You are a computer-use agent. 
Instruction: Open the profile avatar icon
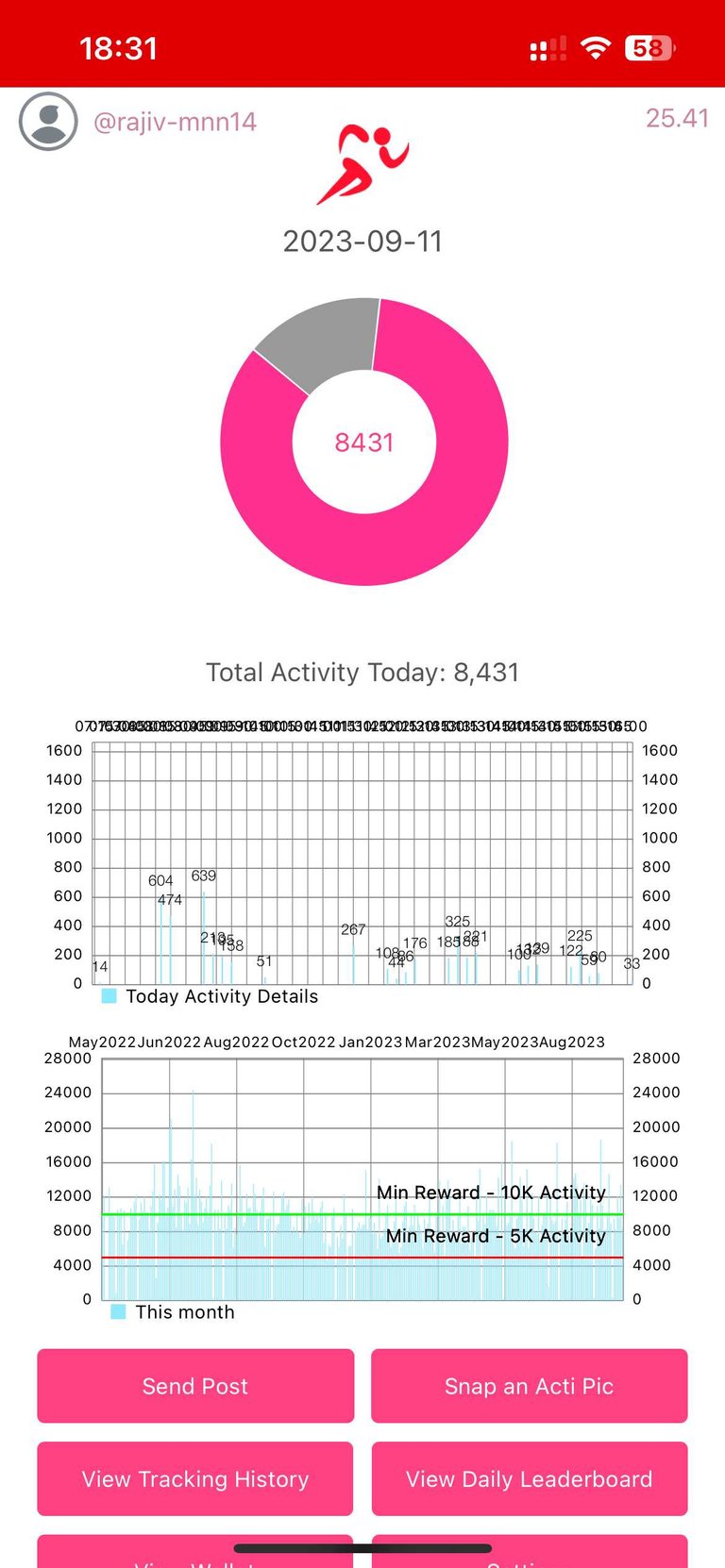(x=48, y=121)
